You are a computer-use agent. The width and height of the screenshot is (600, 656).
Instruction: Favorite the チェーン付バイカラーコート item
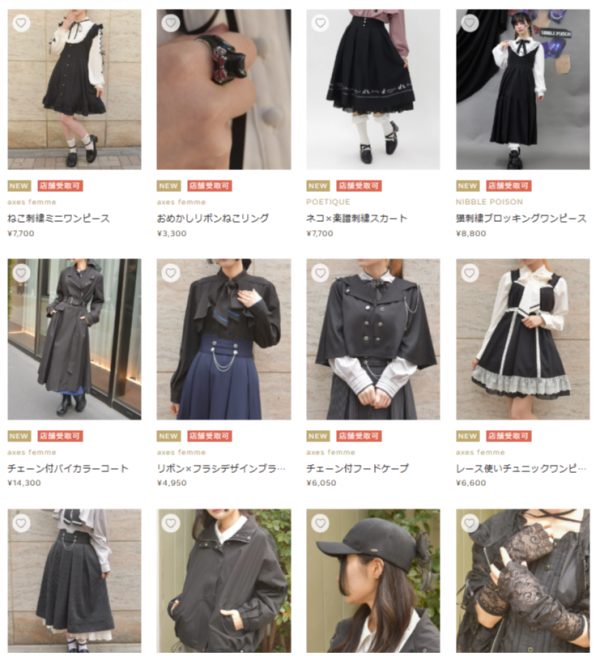(21, 273)
